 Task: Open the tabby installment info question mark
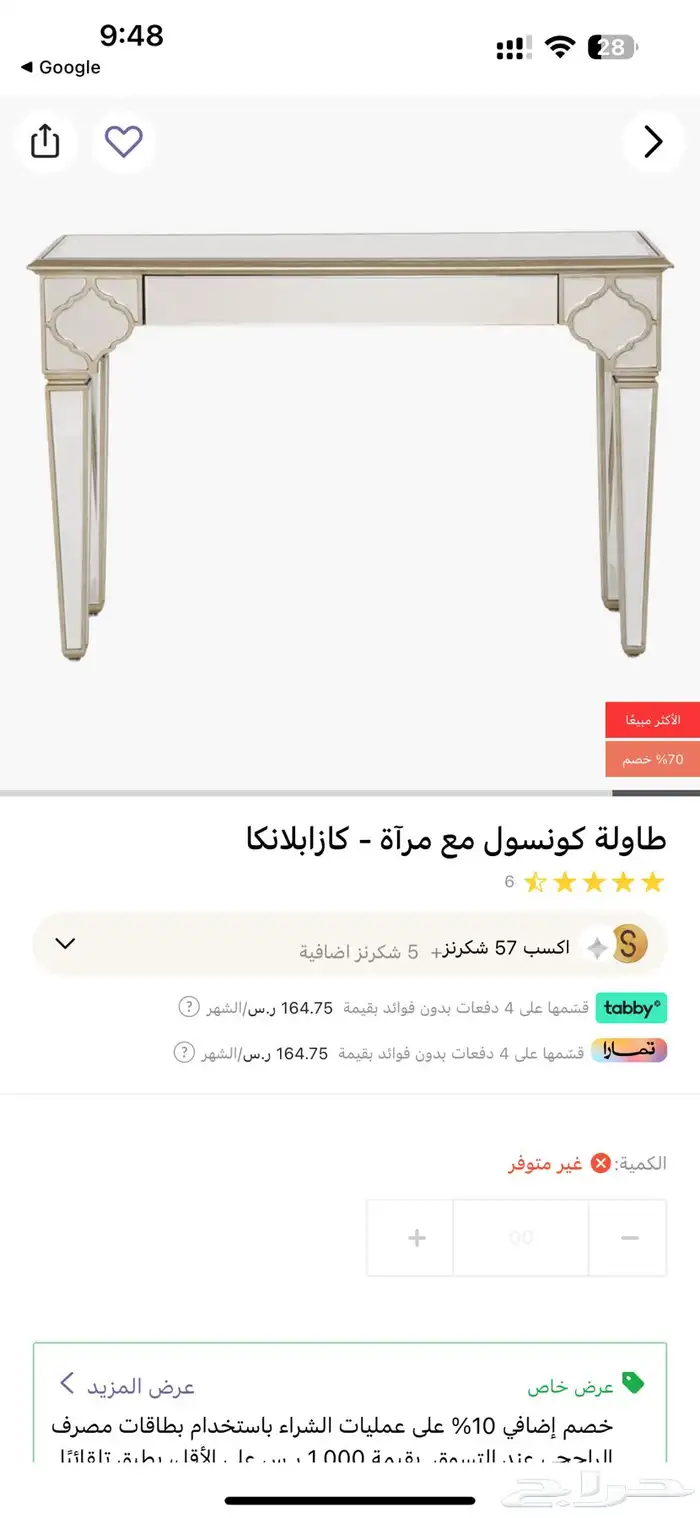189,1007
